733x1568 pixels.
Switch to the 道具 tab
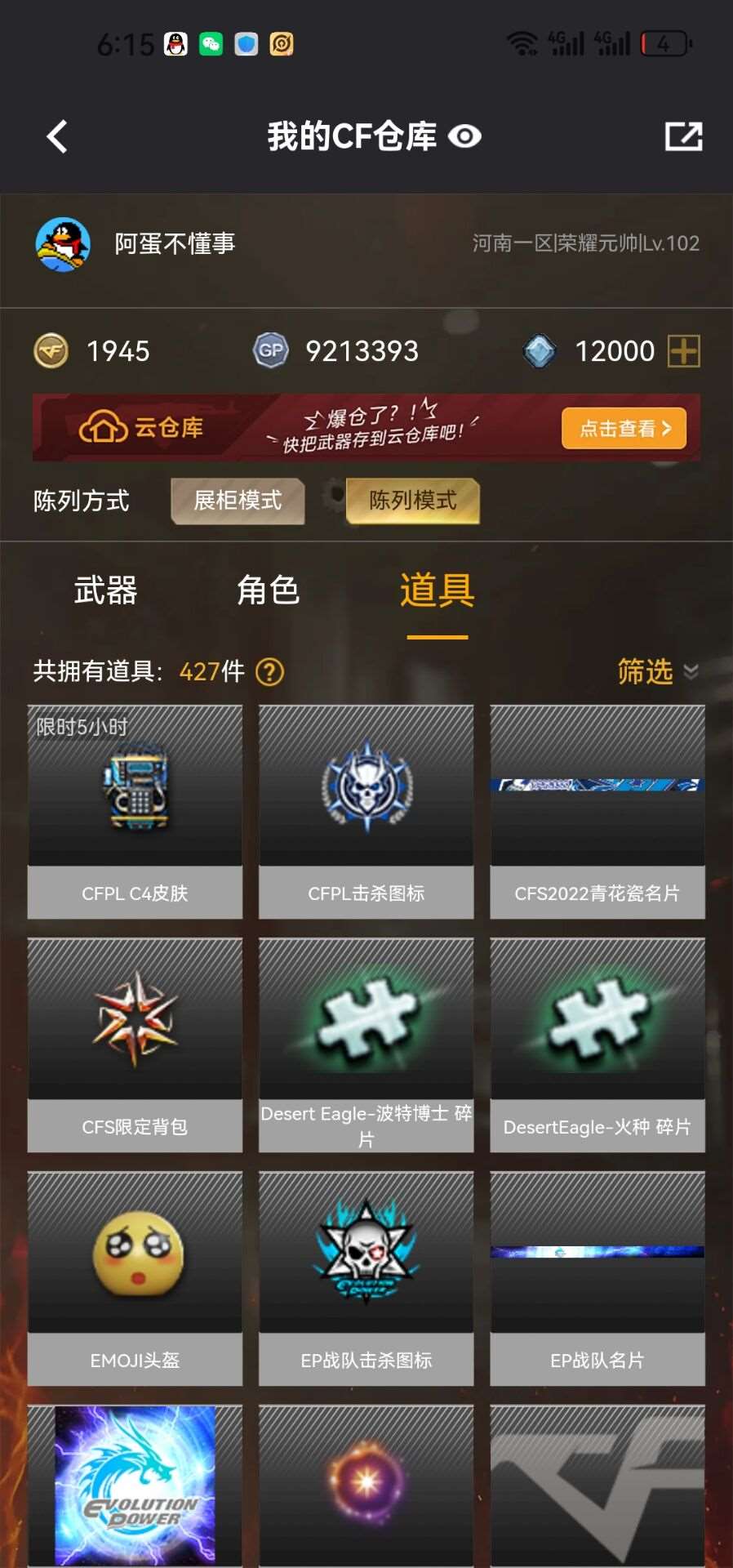tap(437, 590)
